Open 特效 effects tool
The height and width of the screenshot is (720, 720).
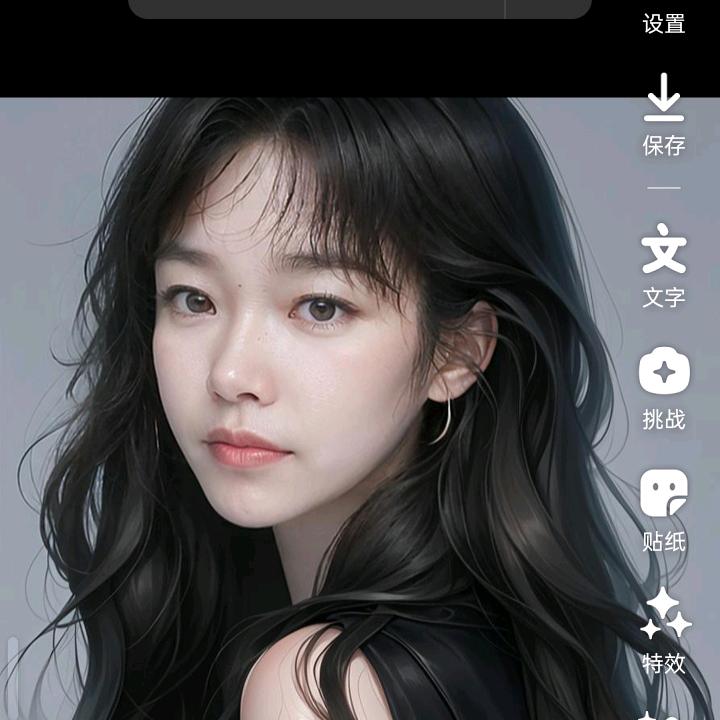click(663, 630)
